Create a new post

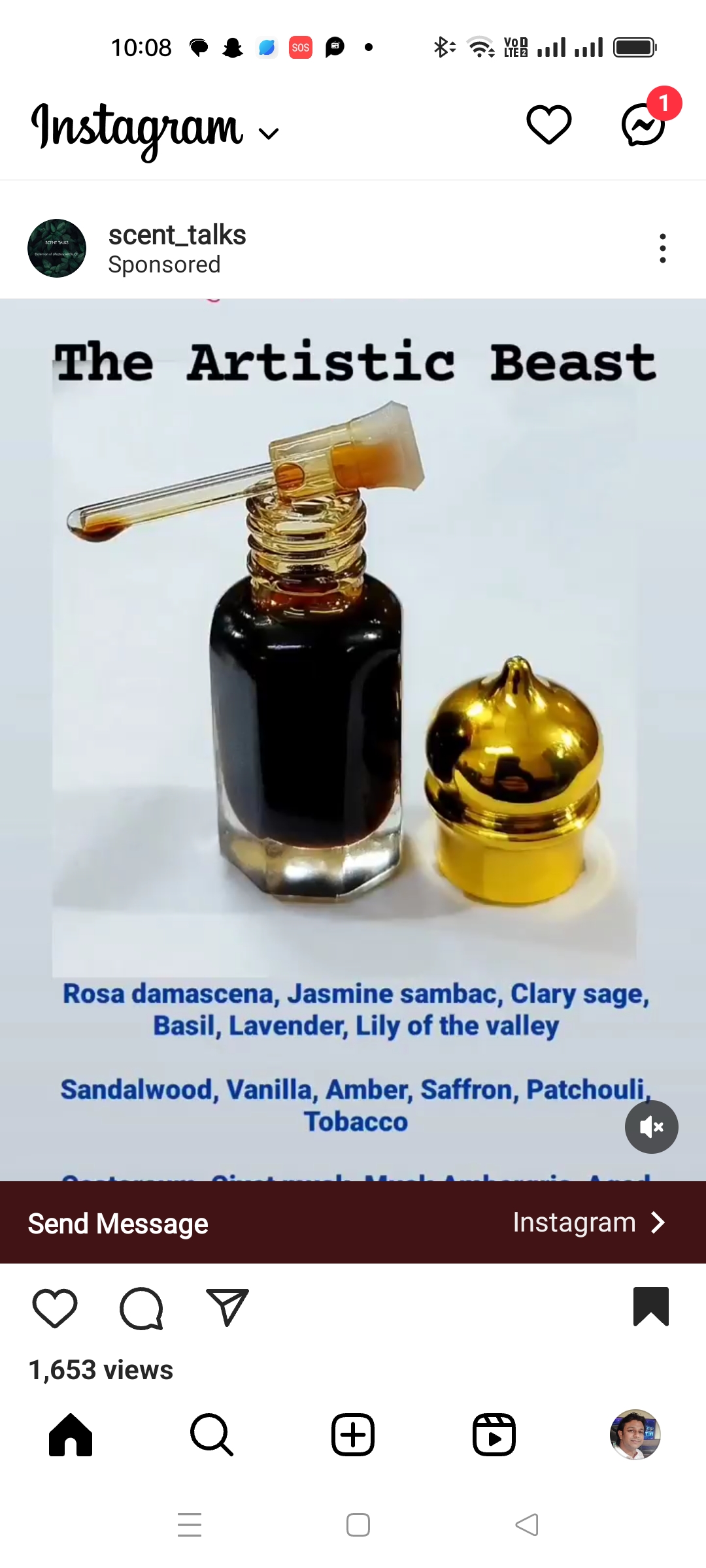point(353,1435)
